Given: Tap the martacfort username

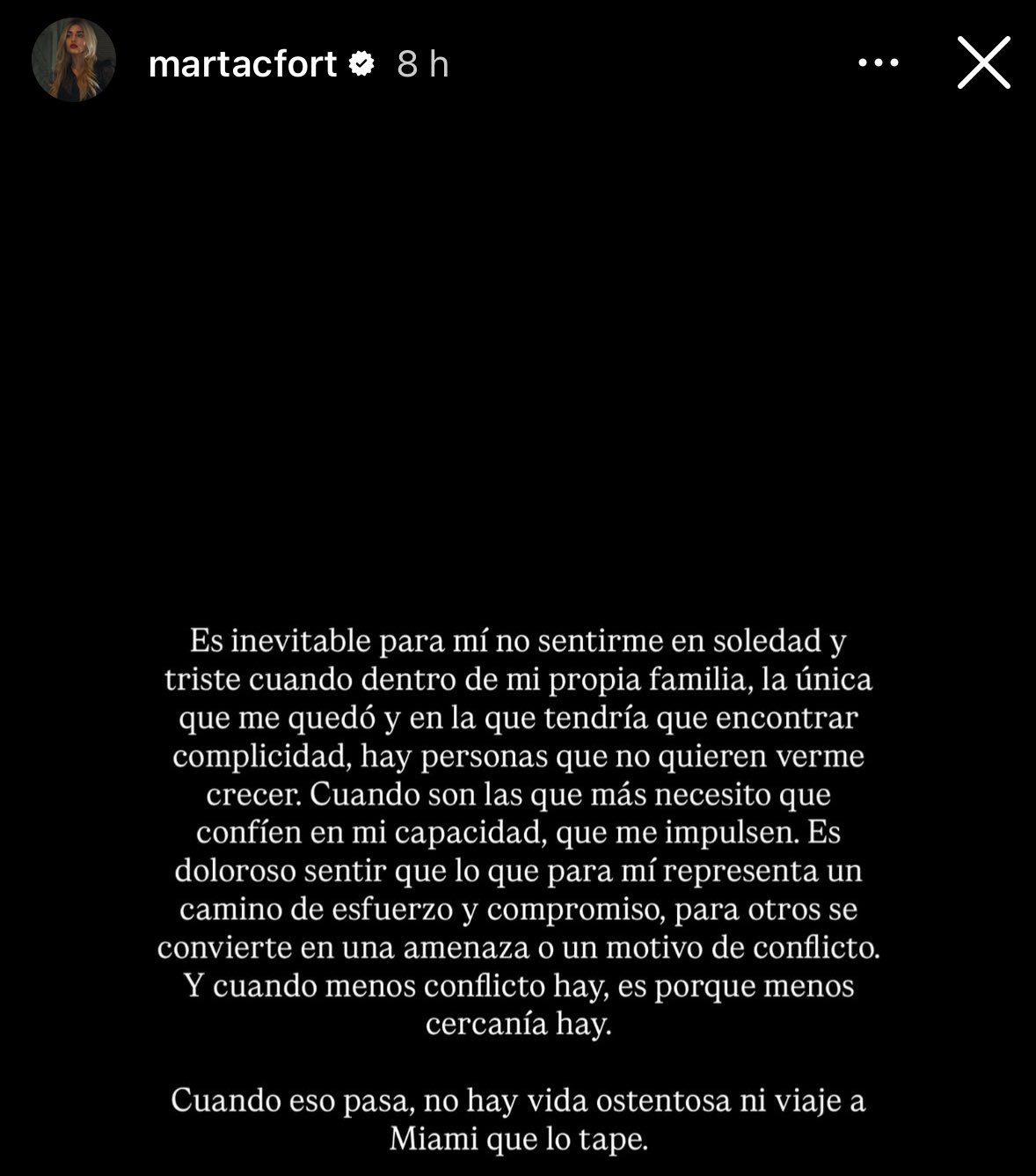Looking at the screenshot, I should click(x=243, y=64).
